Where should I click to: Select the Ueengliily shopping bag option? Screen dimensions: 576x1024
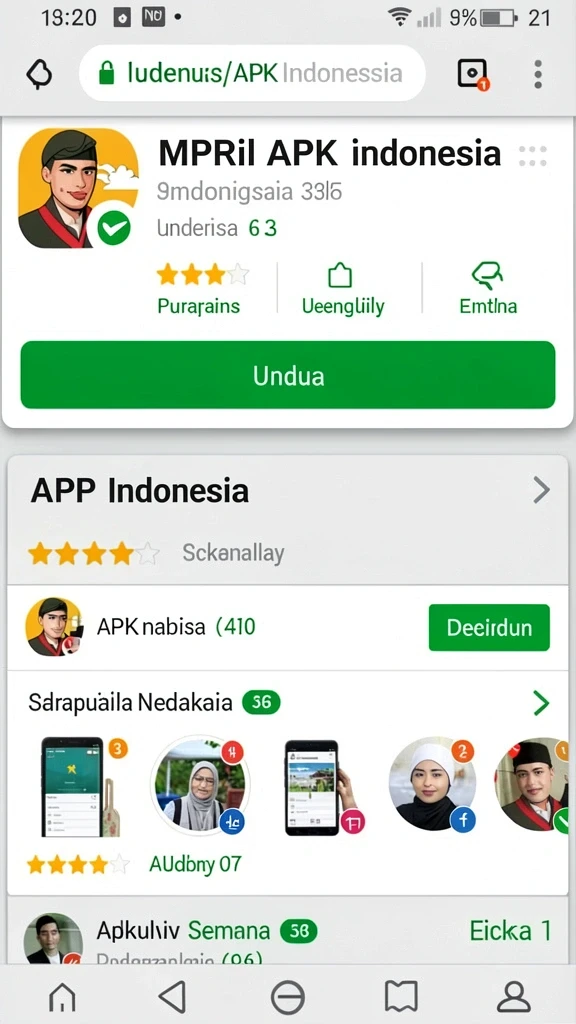tap(342, 289)
